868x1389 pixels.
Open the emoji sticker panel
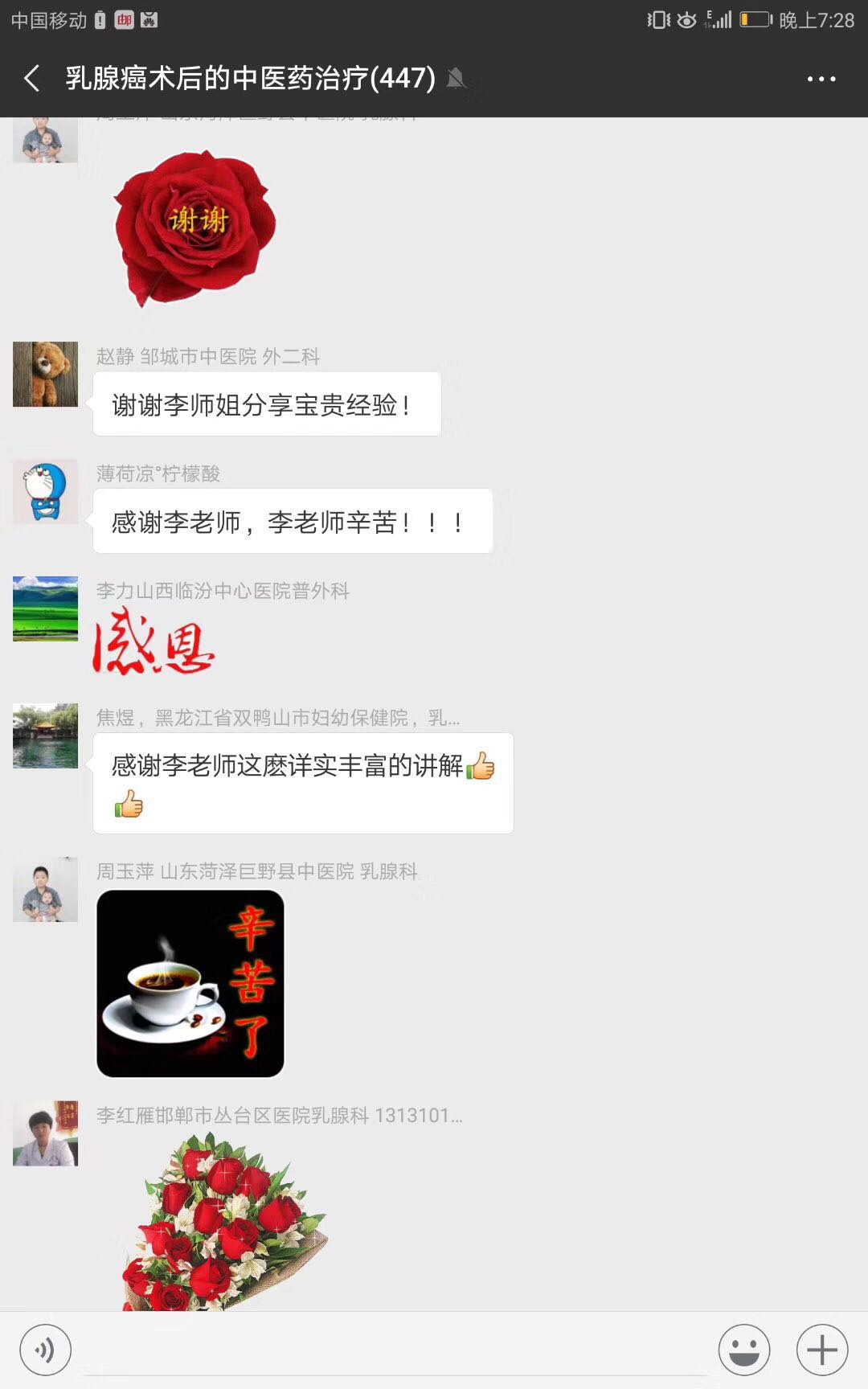(x=743, y=1350)
